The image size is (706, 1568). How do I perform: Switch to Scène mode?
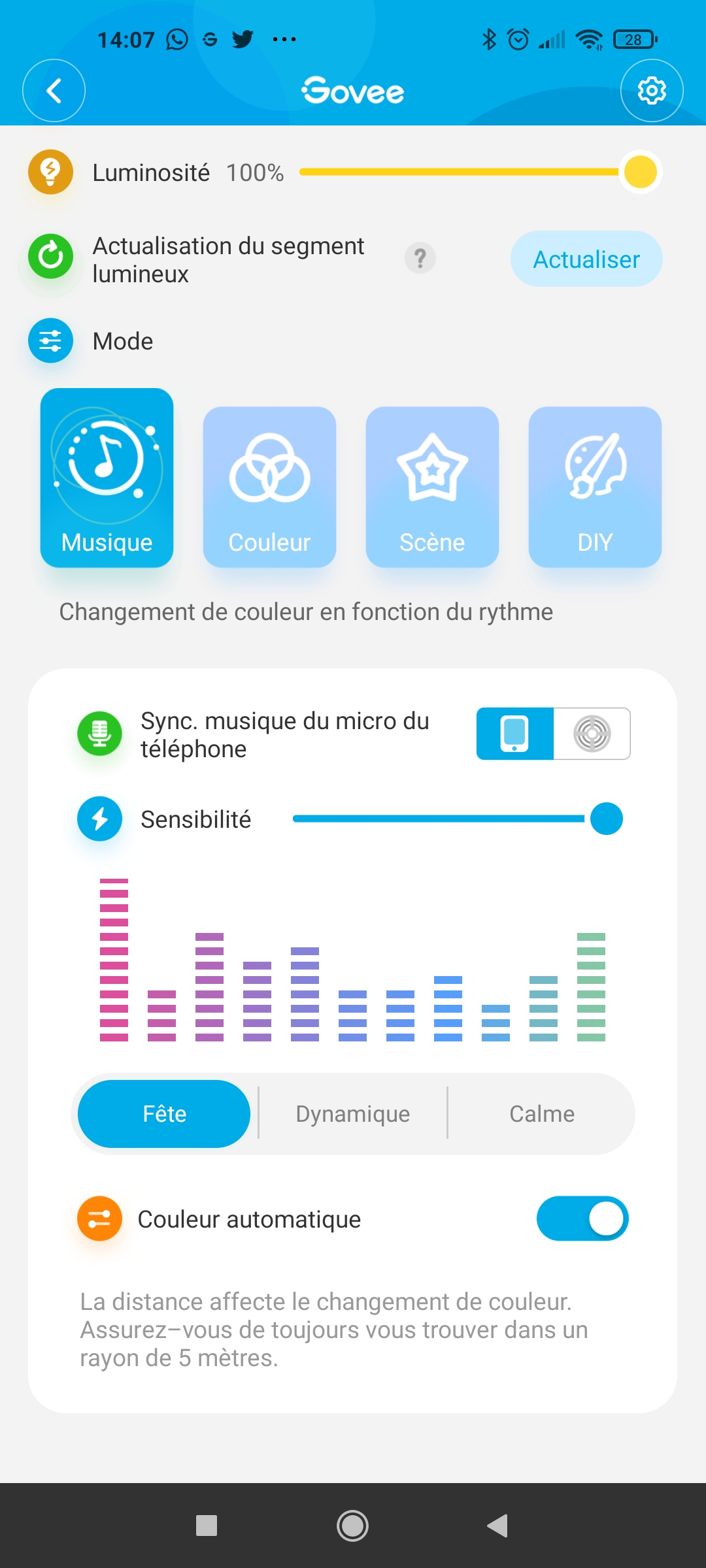tap(432, 487)
